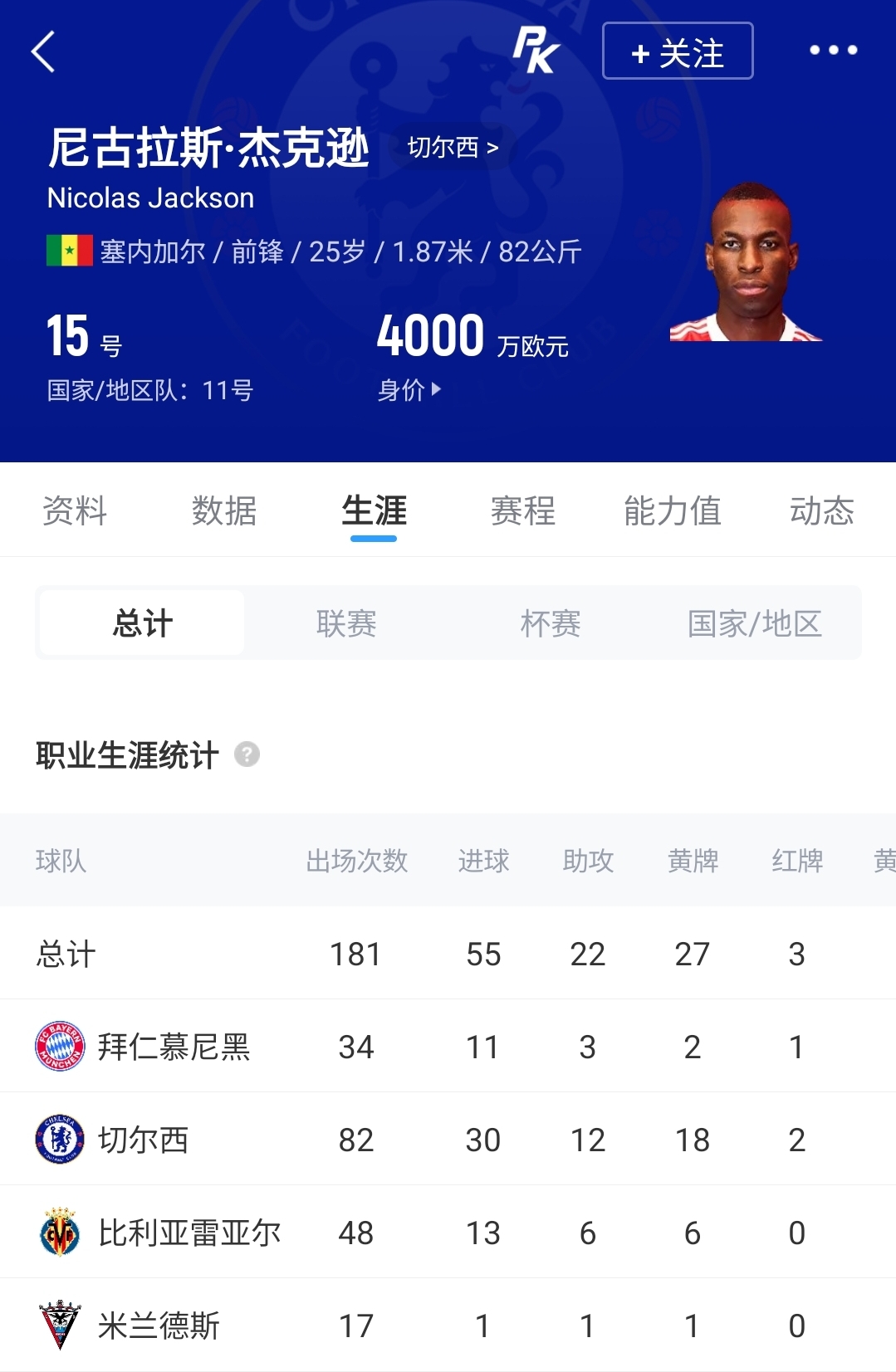
Task: Switch to the 动态 tab
Action: [x=822, y=510]
